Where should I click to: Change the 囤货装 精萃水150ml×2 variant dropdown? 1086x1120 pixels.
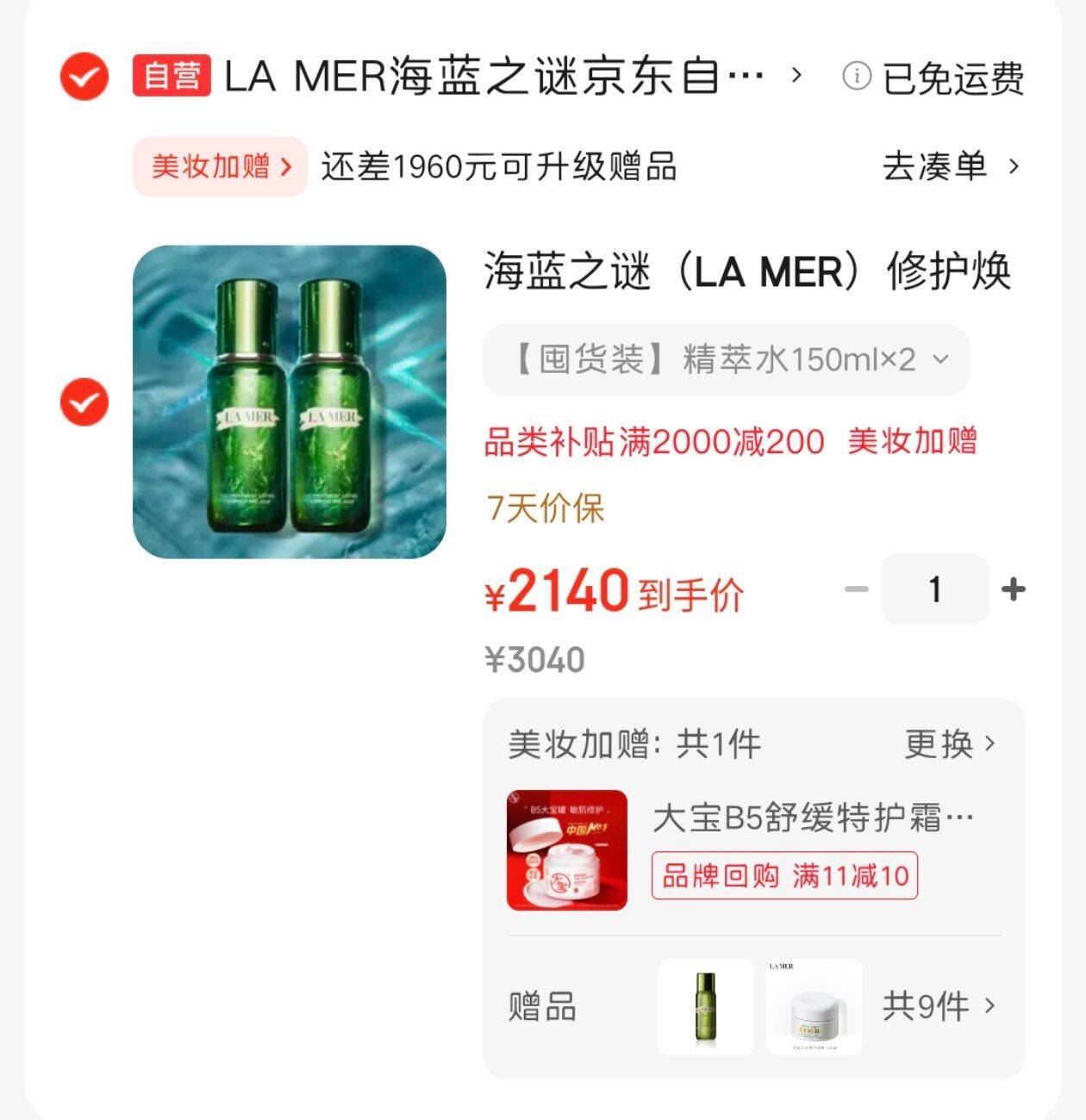click(x=727, y=359)
